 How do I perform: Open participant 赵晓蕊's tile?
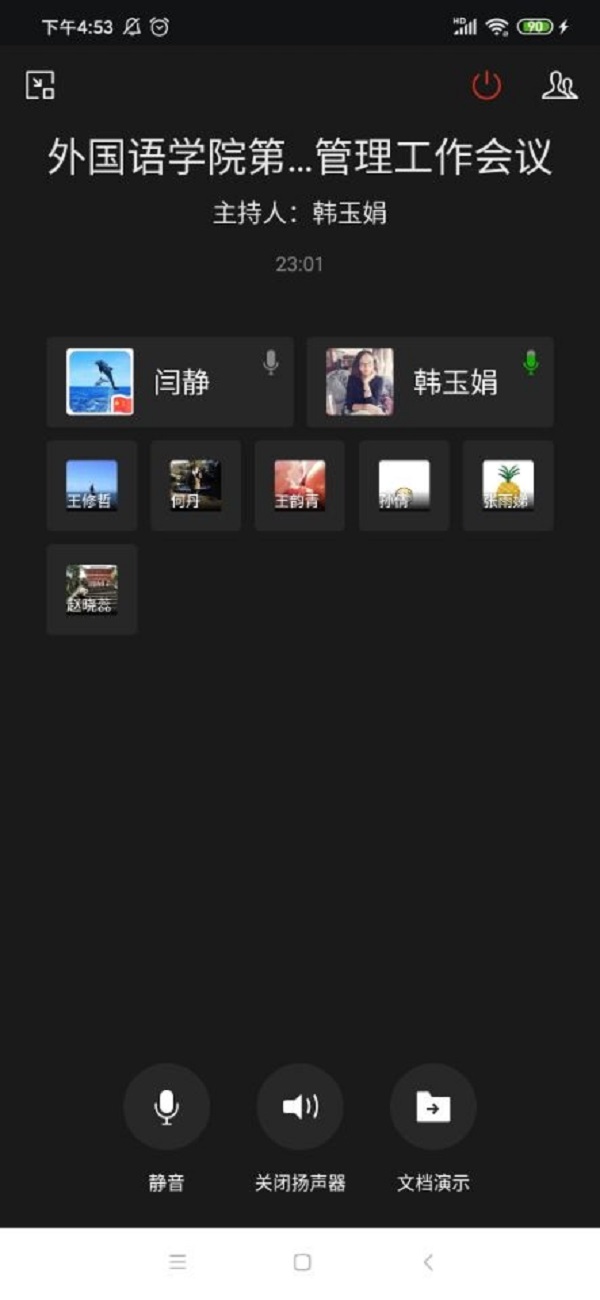click(x=92, y=589)
